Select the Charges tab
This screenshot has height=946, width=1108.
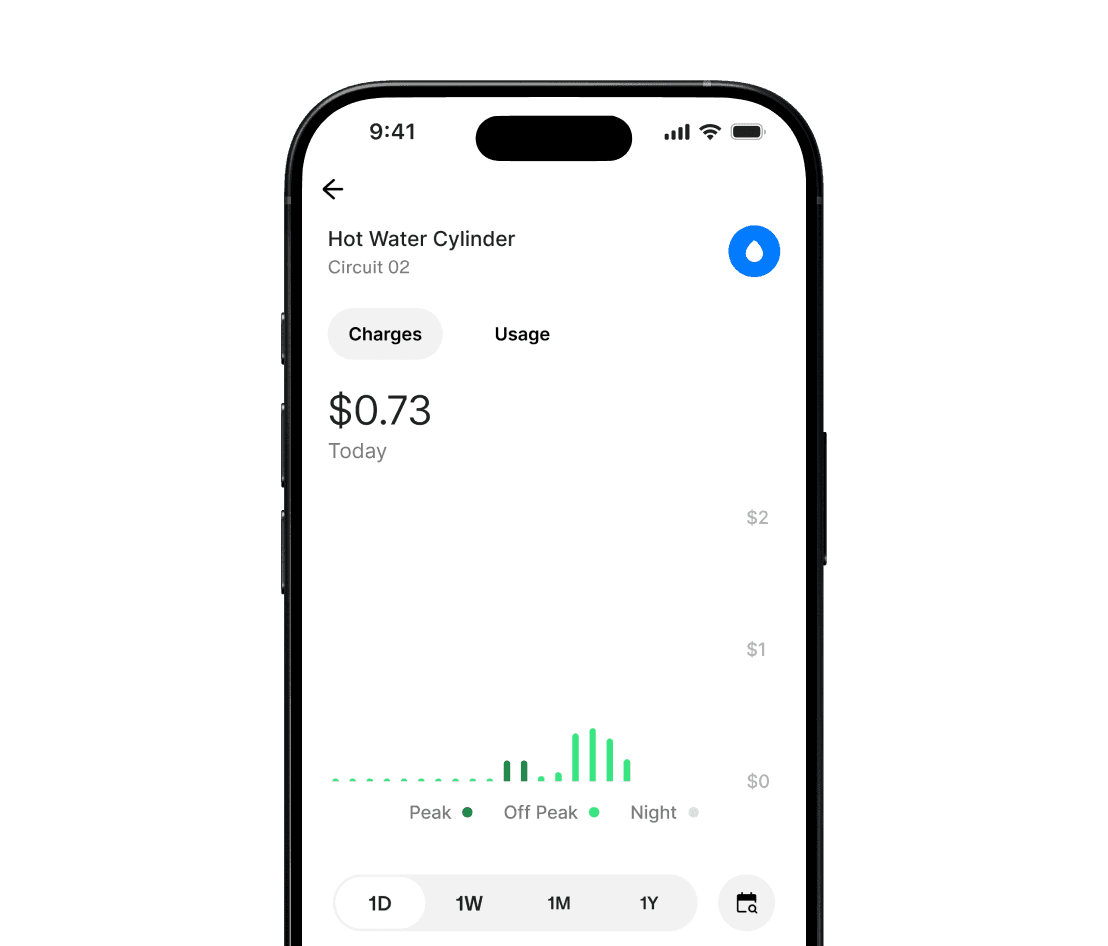[x=385, y=334]
